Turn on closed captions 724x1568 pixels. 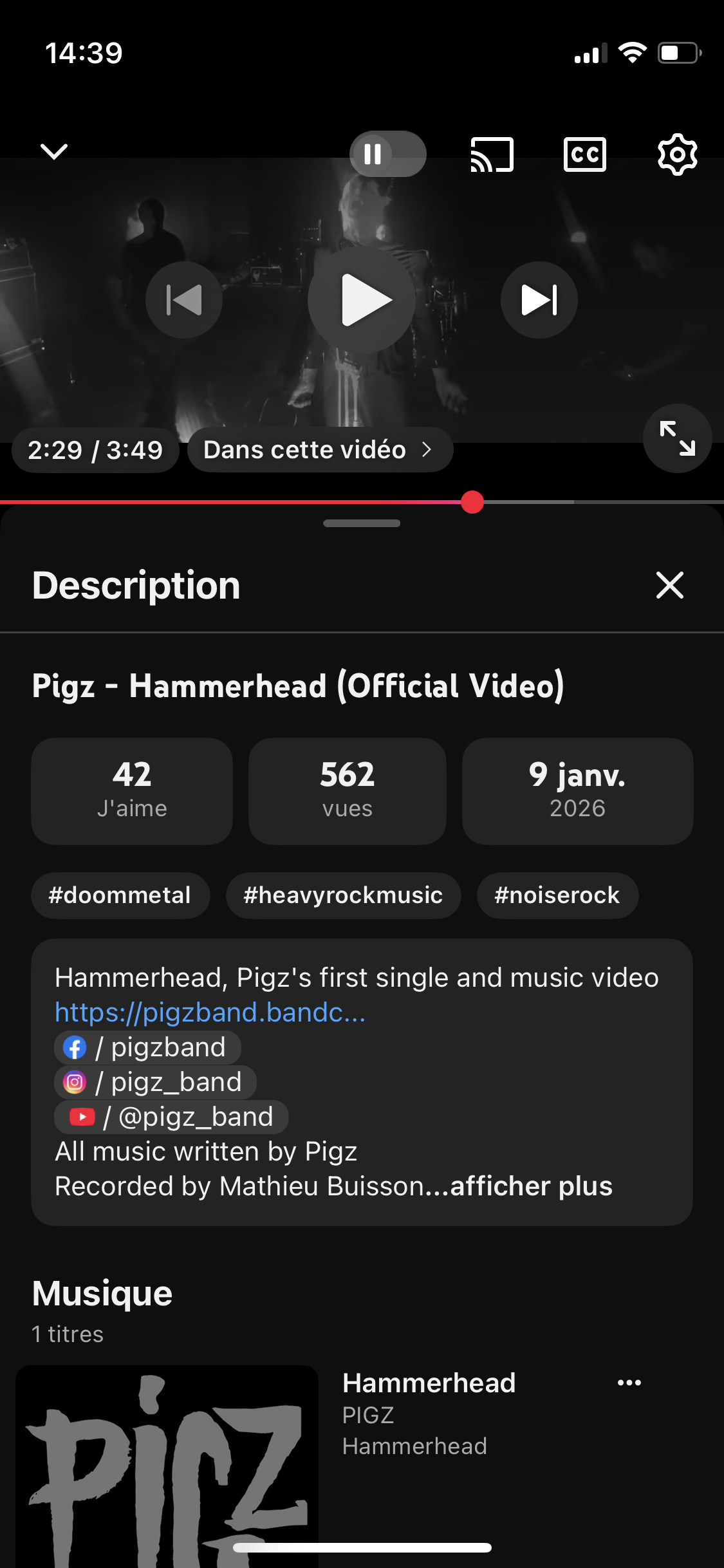[584, 154]
